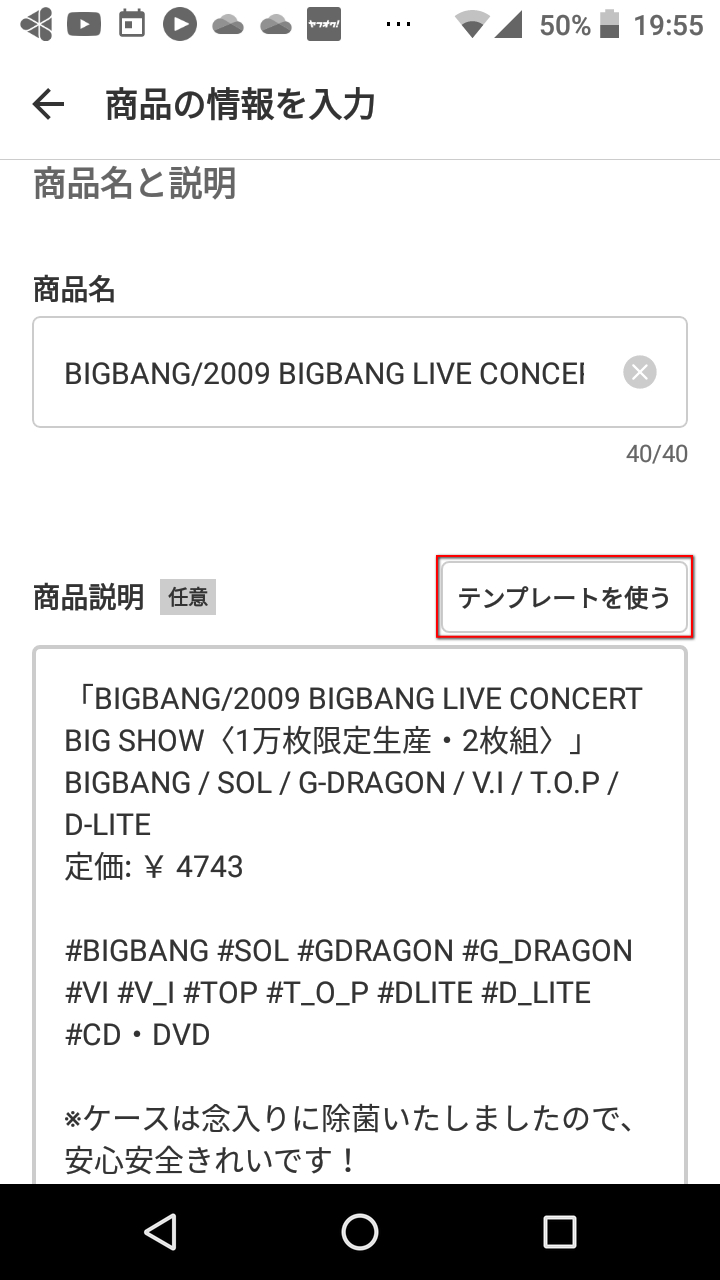Clear the 商品名 field text
This screenshot has height=1280, width=720.
pyautogui.click(x=640, y=373)
